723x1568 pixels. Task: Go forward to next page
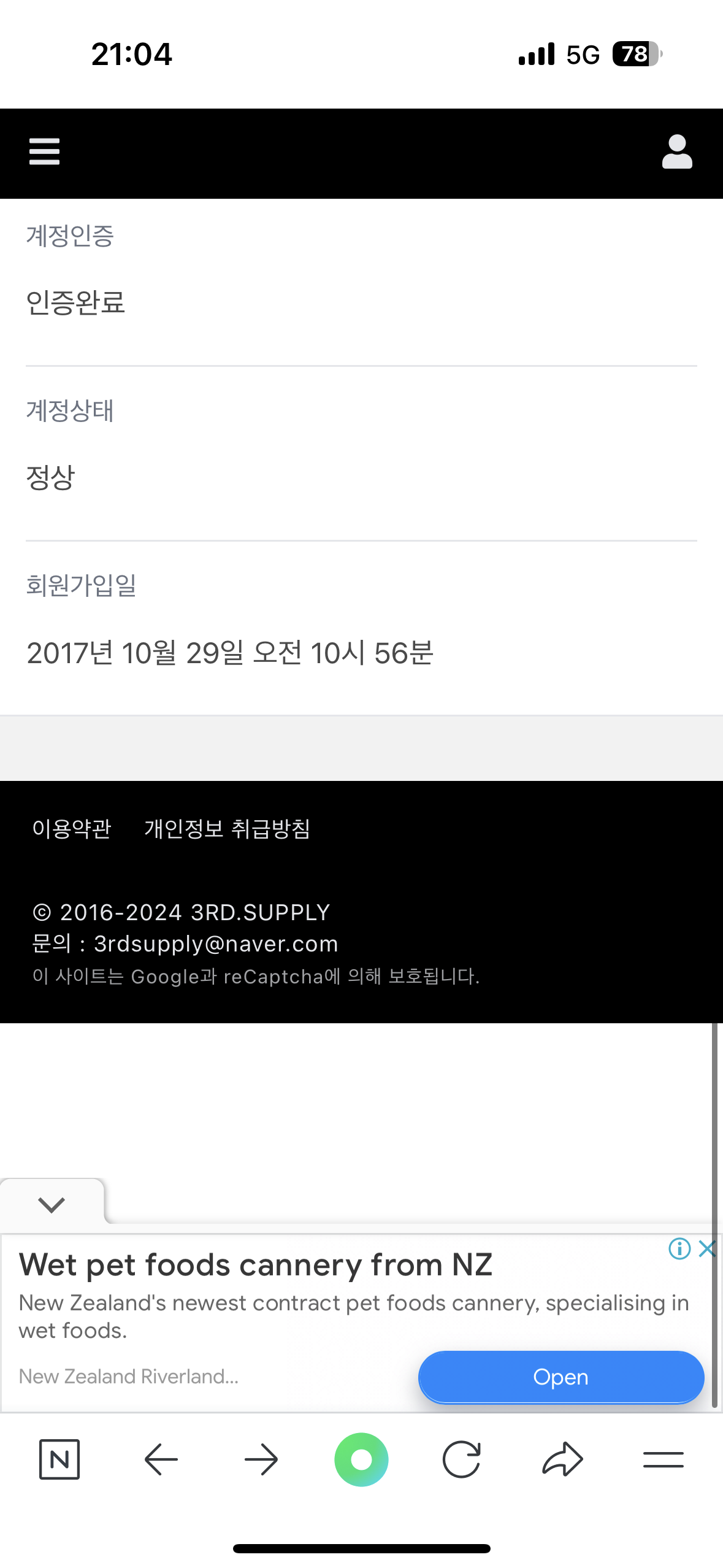(261, 1459)
